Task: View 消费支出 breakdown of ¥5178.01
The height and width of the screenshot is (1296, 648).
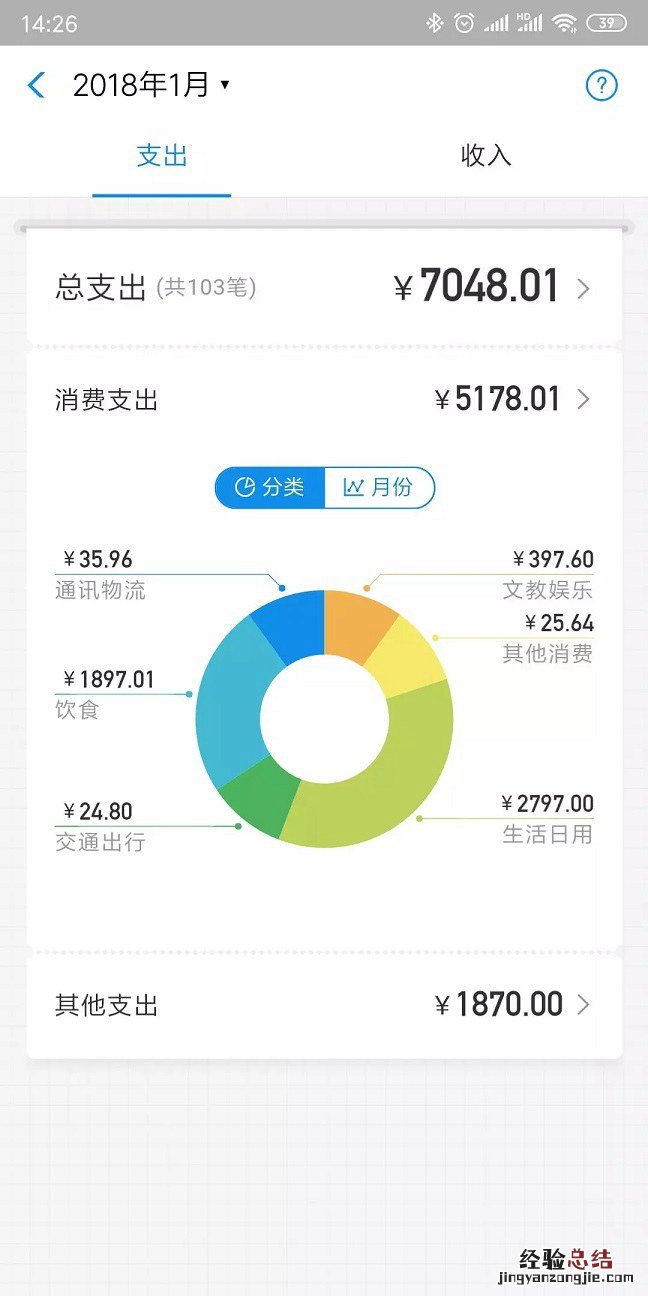Action: tap(324, 400)
